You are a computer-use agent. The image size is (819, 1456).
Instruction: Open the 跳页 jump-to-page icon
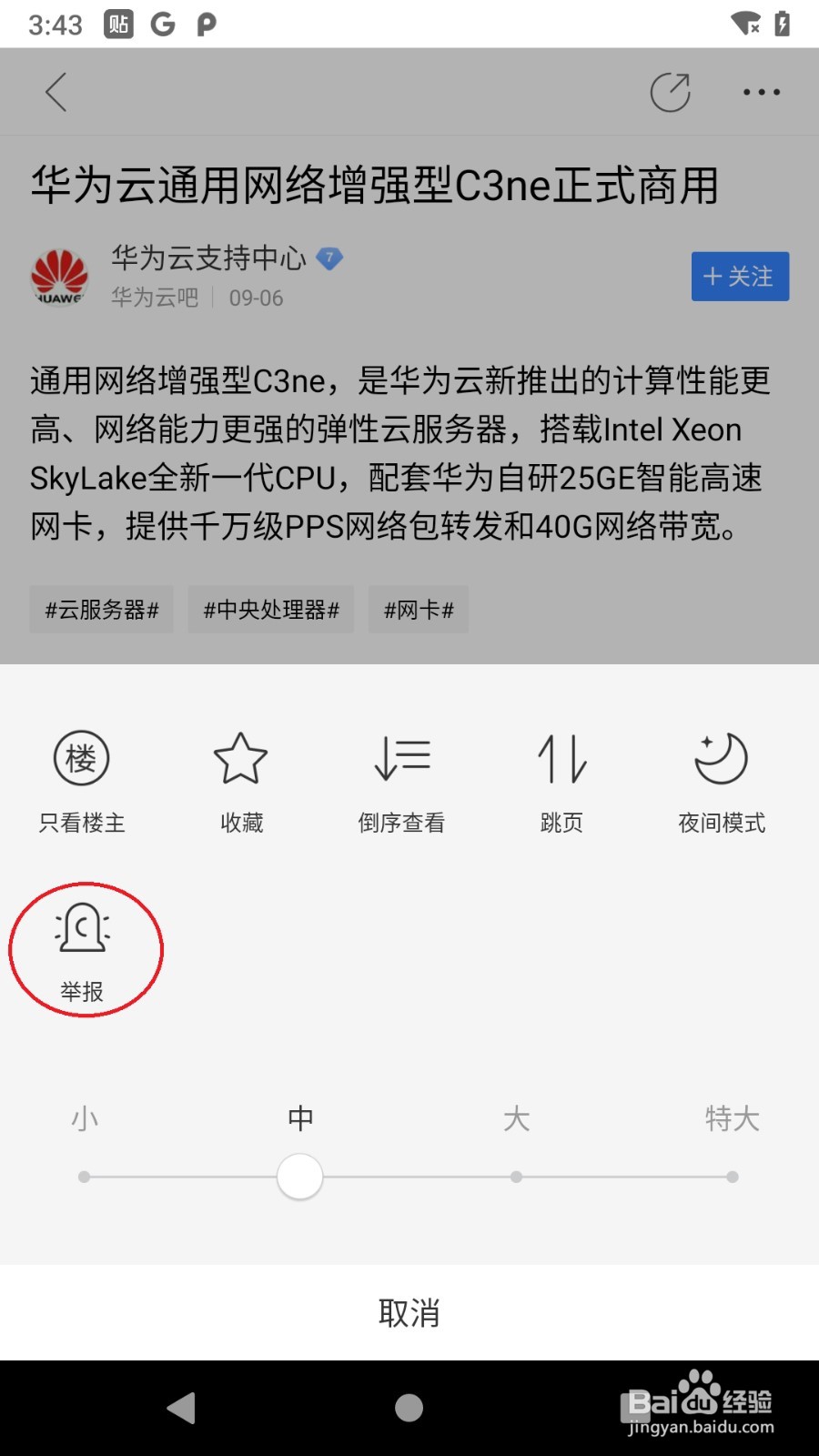coord(561,778)
